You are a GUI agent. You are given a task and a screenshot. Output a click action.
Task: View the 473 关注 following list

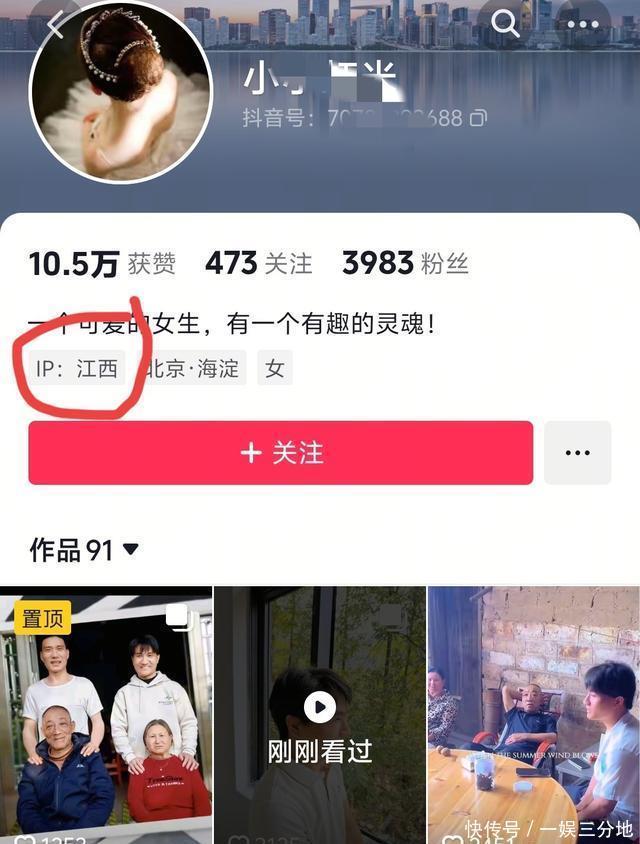(258, 263)
